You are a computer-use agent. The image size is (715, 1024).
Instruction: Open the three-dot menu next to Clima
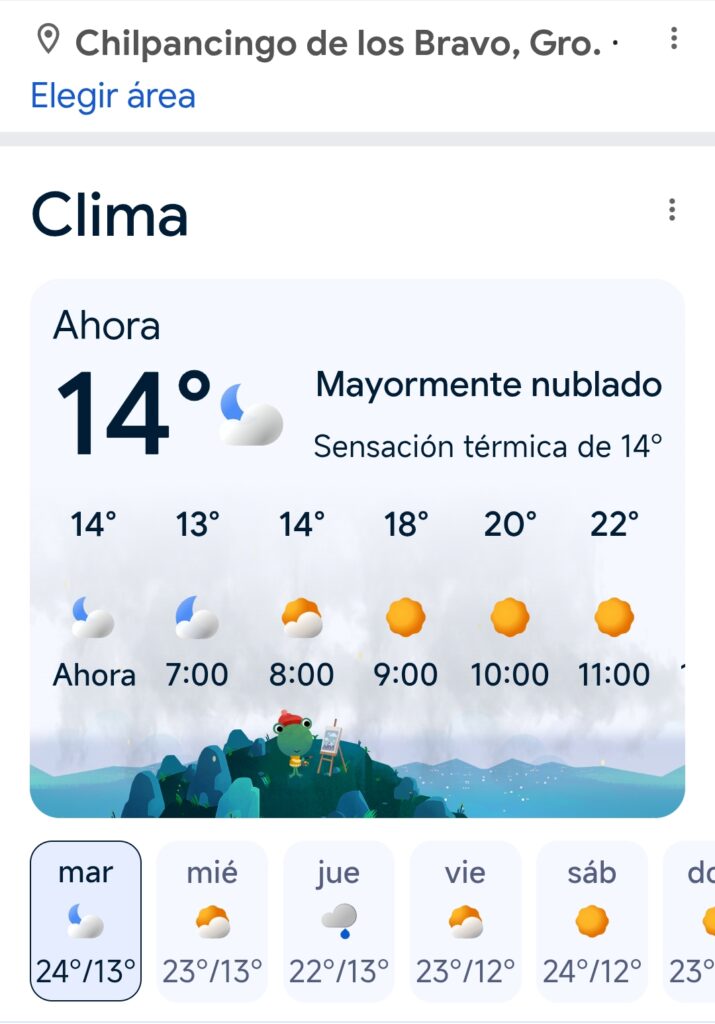[672, 210]
